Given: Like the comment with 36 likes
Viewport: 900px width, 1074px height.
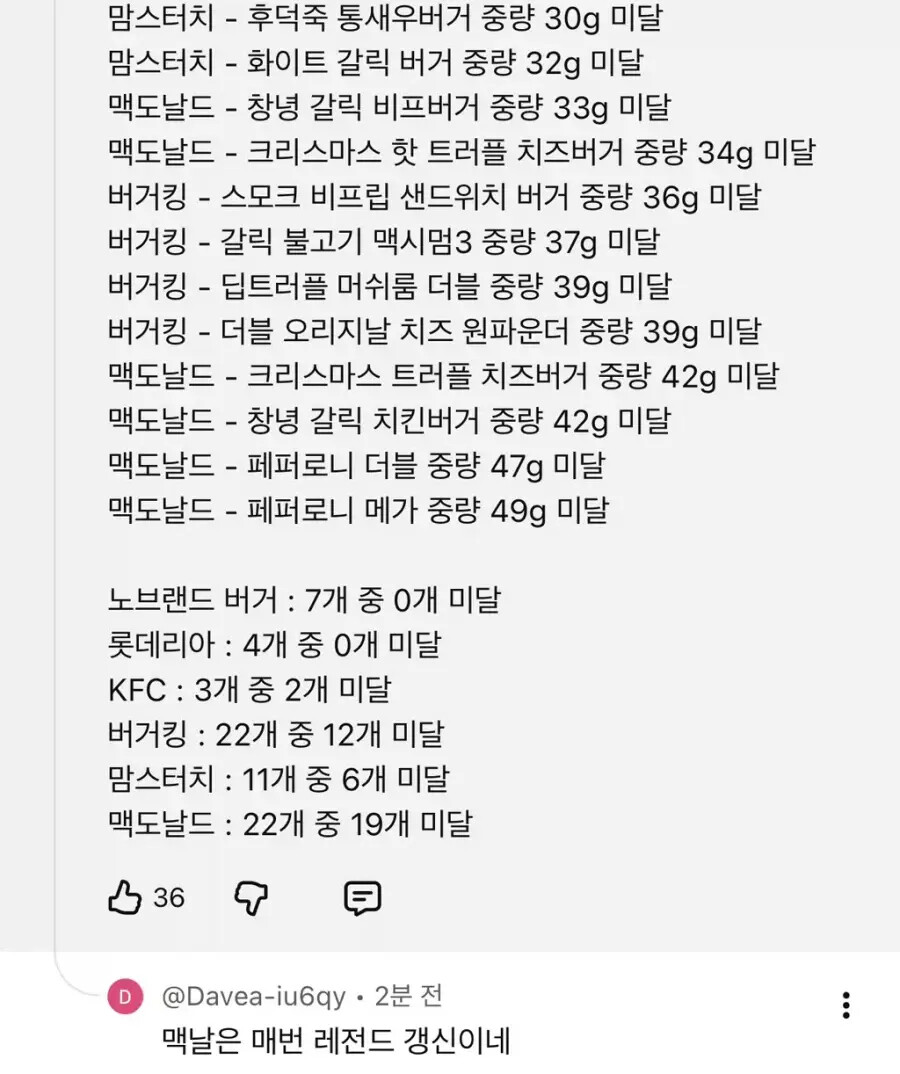Looking at the screenshot, I should click(x=125, y=897).
